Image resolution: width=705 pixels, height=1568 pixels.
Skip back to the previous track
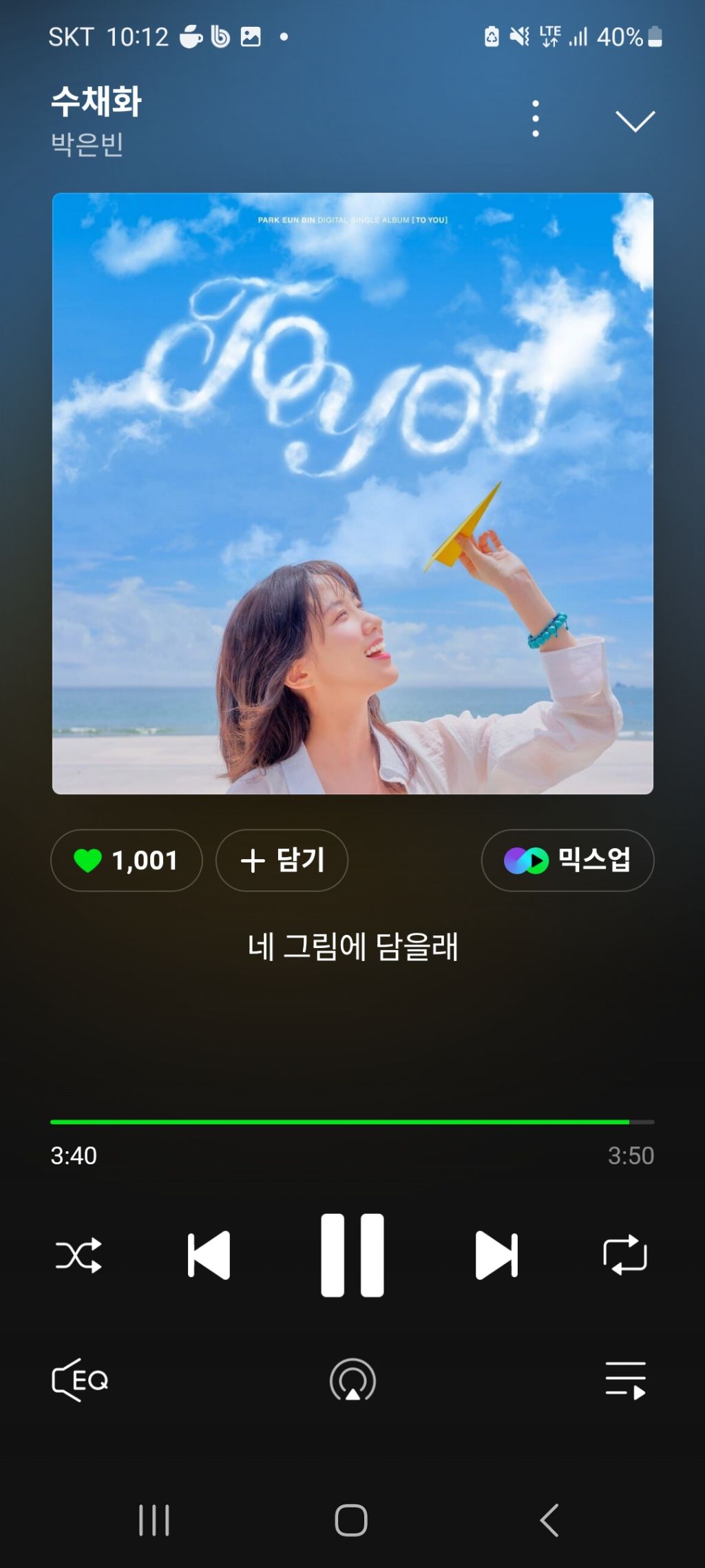coord(209,1255)
